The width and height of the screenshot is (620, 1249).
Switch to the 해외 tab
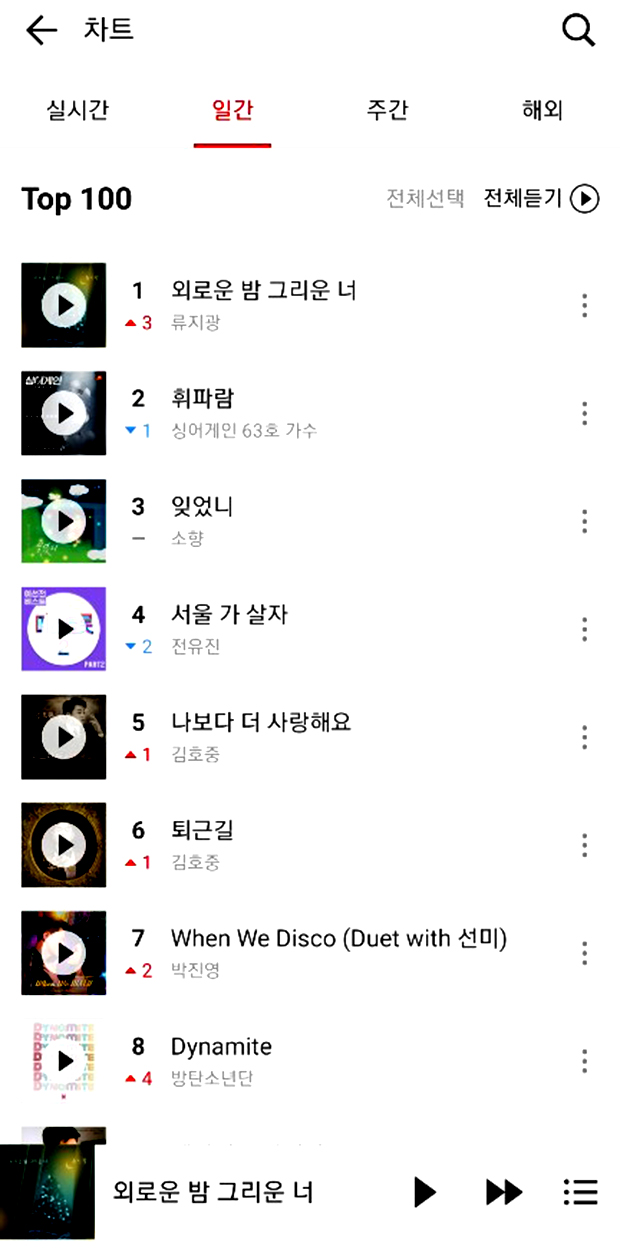[542, 110]
